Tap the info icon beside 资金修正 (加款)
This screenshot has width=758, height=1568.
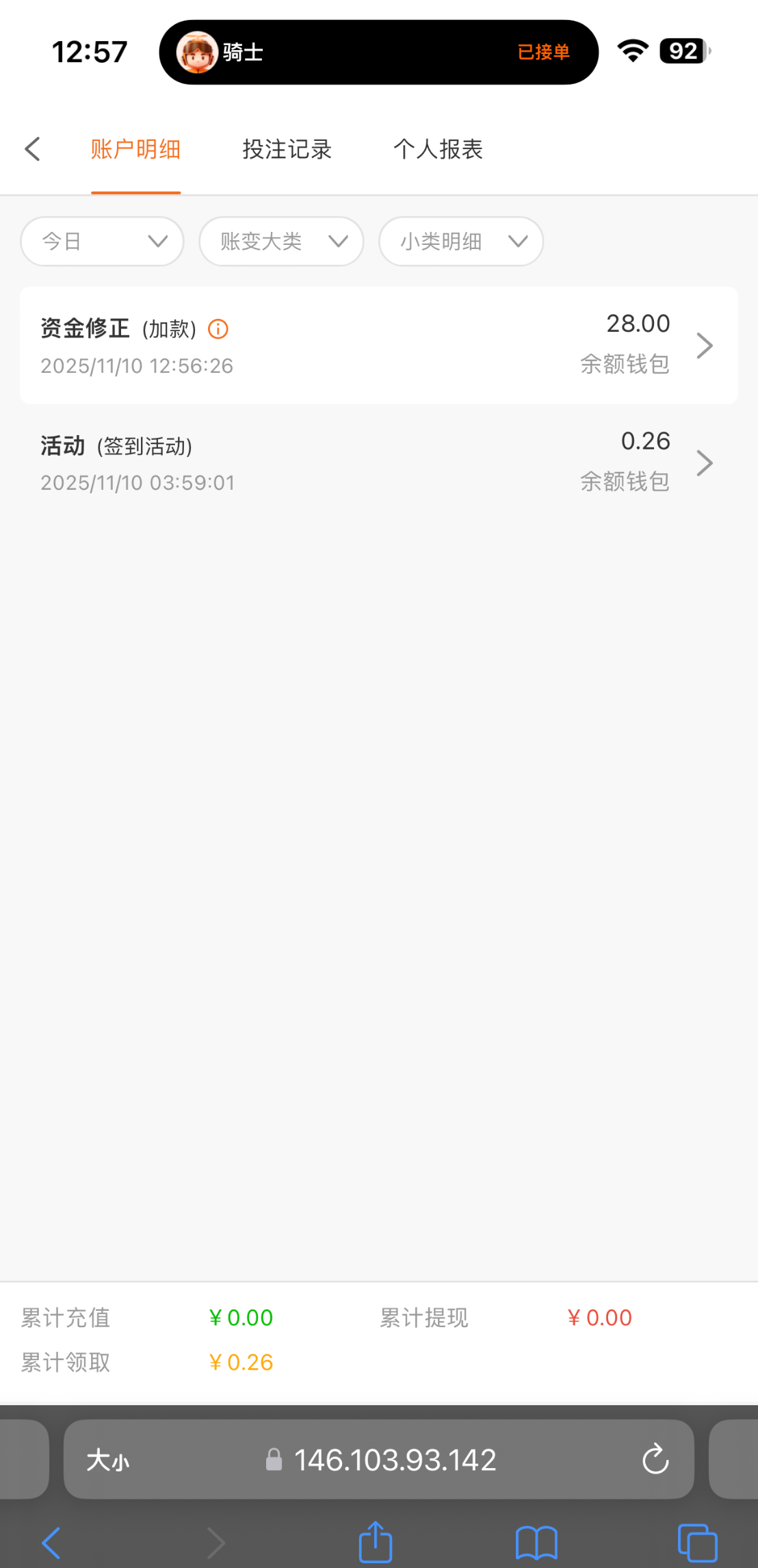pyautogui.click(x=218, y=329)
